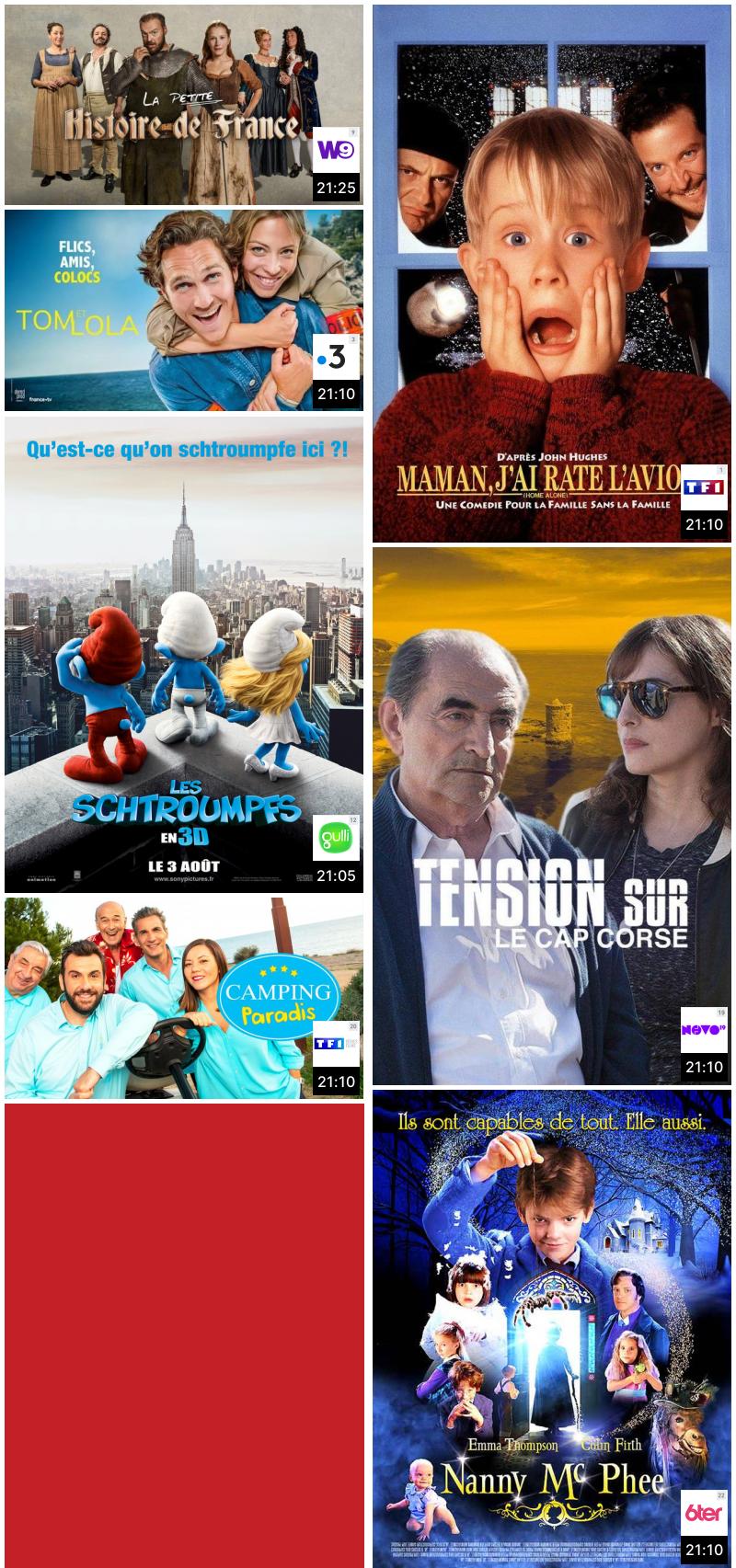The height and width of the screenshot is (1568, 736).
Task: Open Maman, j'ai raté l'avion on TF1
Action: point(551,273)
